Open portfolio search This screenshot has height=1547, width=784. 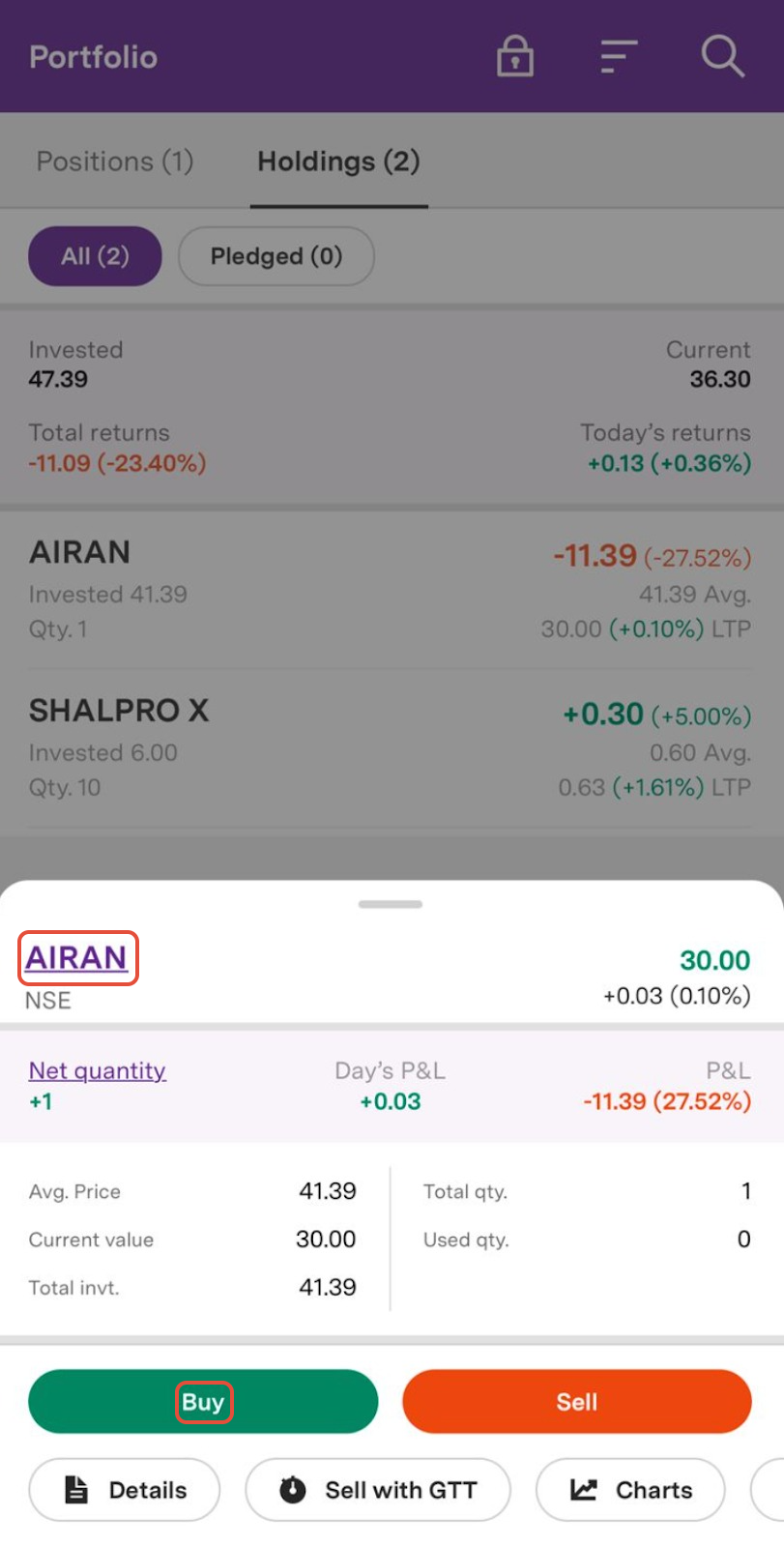click(x=722, y=56)
